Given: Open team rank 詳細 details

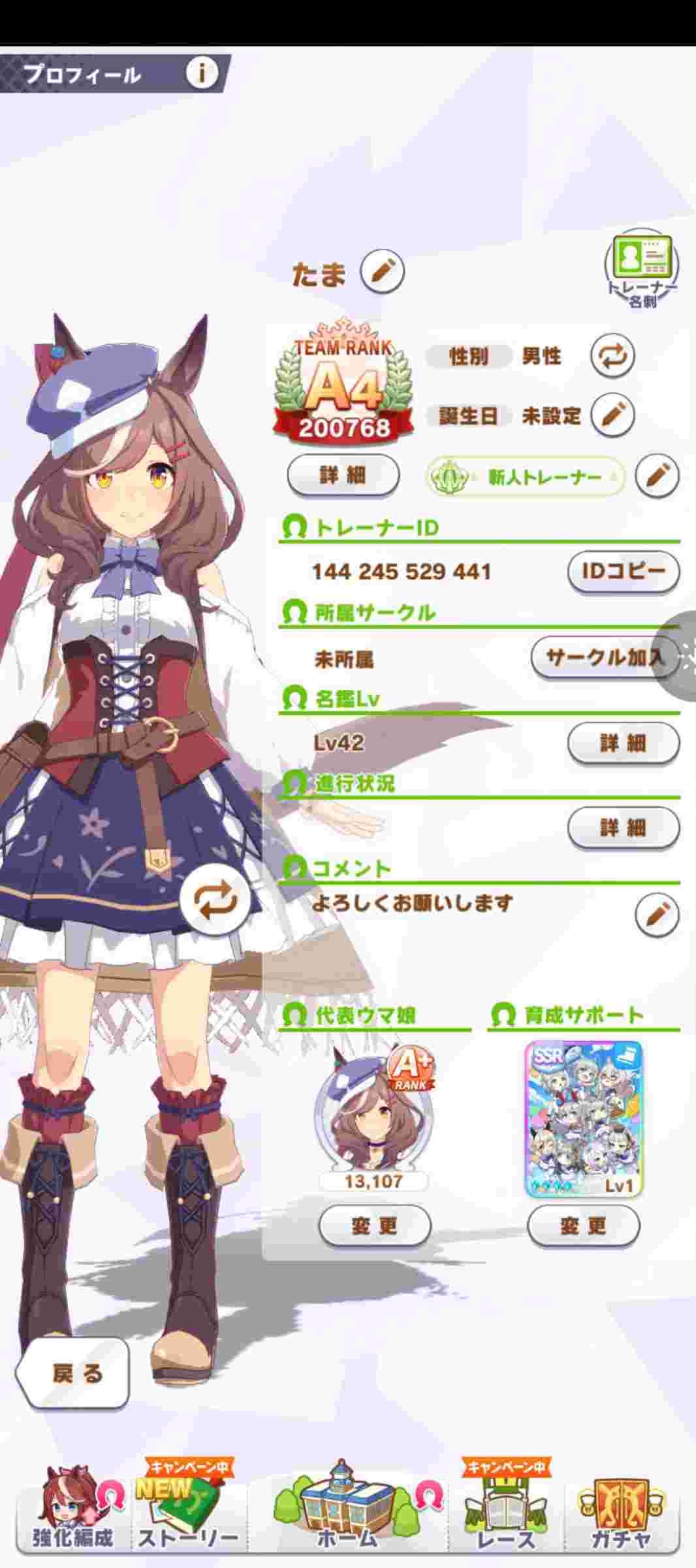Looking at the screenshot, I should (x=343, y=475).
